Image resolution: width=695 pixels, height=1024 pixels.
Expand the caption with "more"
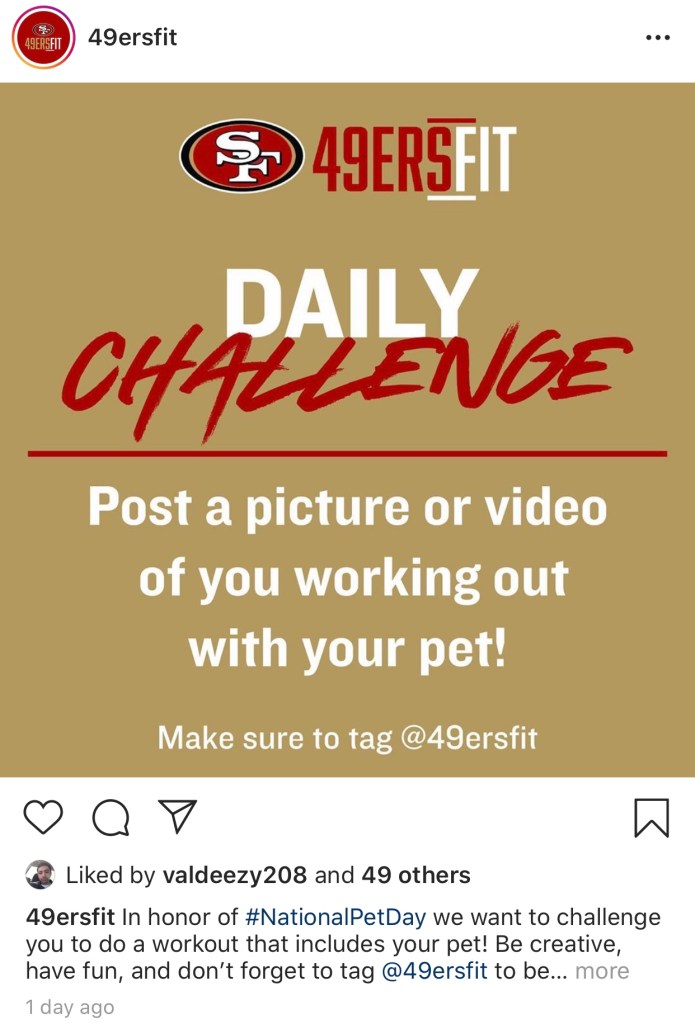click(602, 971)
